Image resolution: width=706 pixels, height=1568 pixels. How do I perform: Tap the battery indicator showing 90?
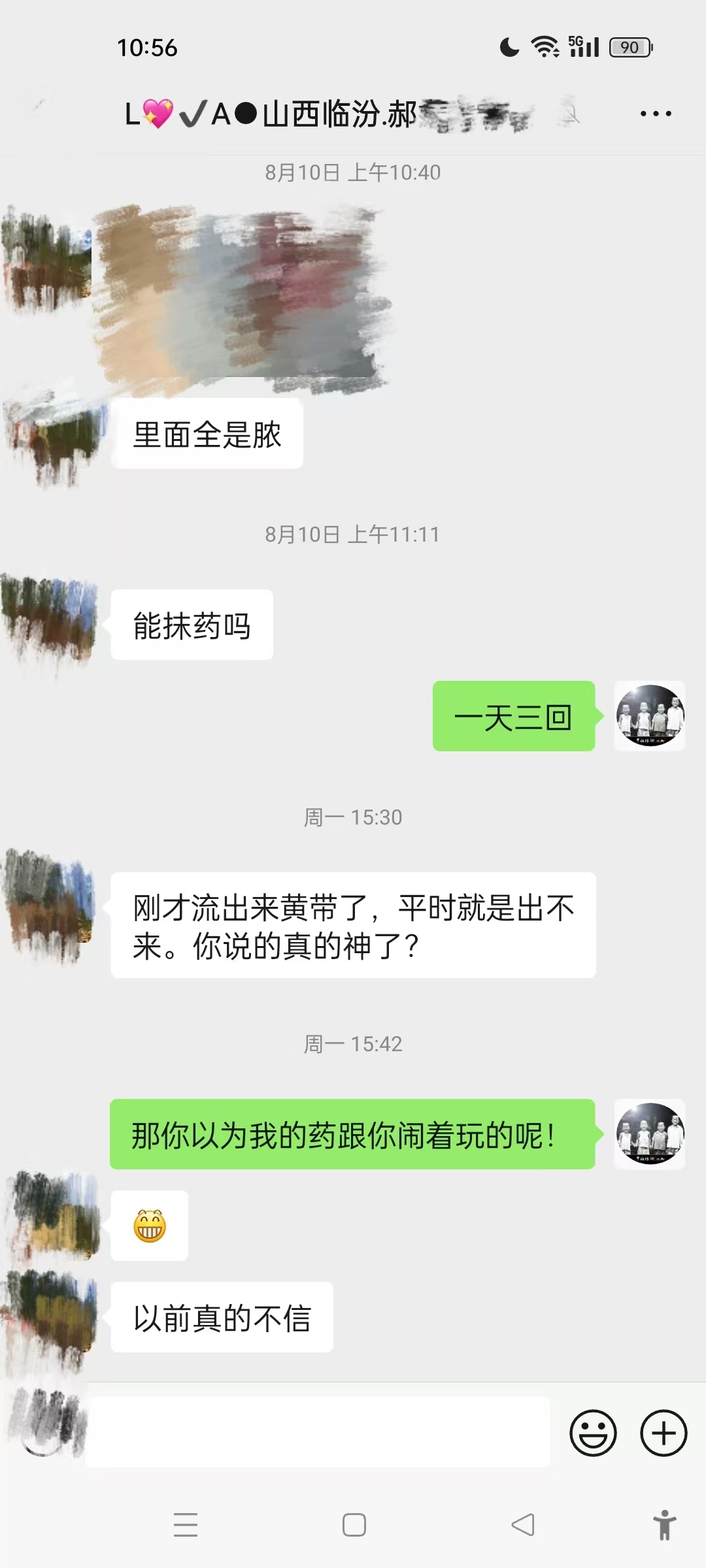point(629,46)
